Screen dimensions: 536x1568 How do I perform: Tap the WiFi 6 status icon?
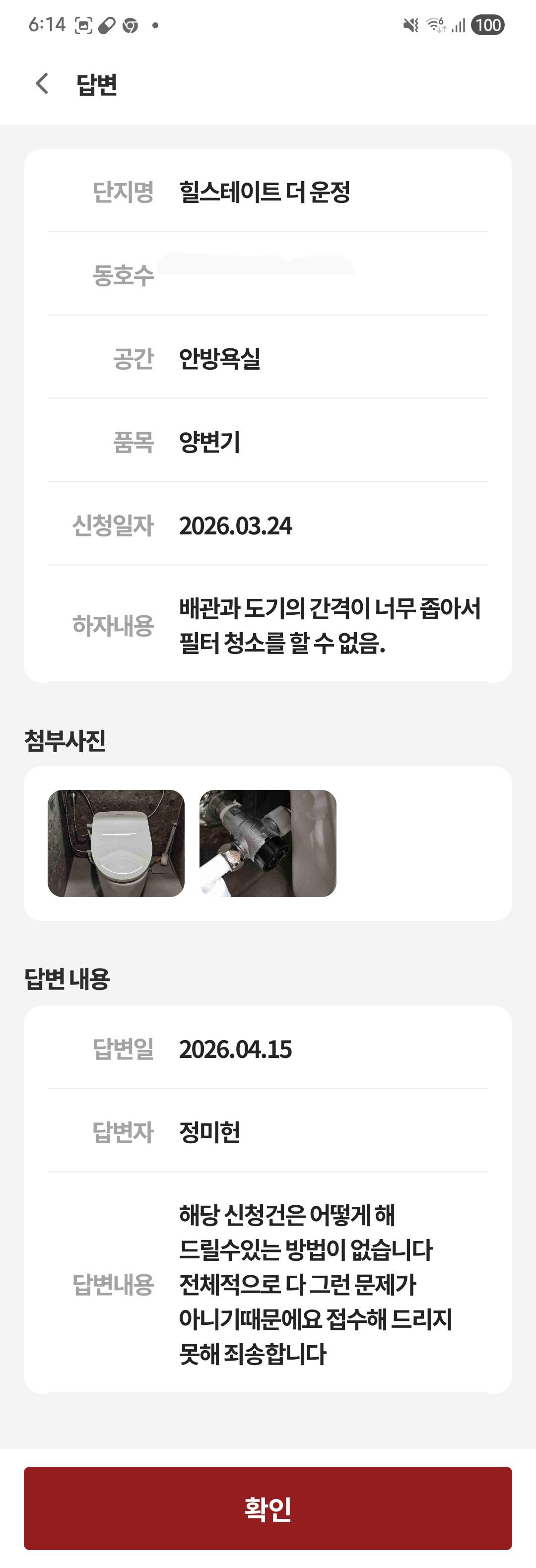pos(435,24)
